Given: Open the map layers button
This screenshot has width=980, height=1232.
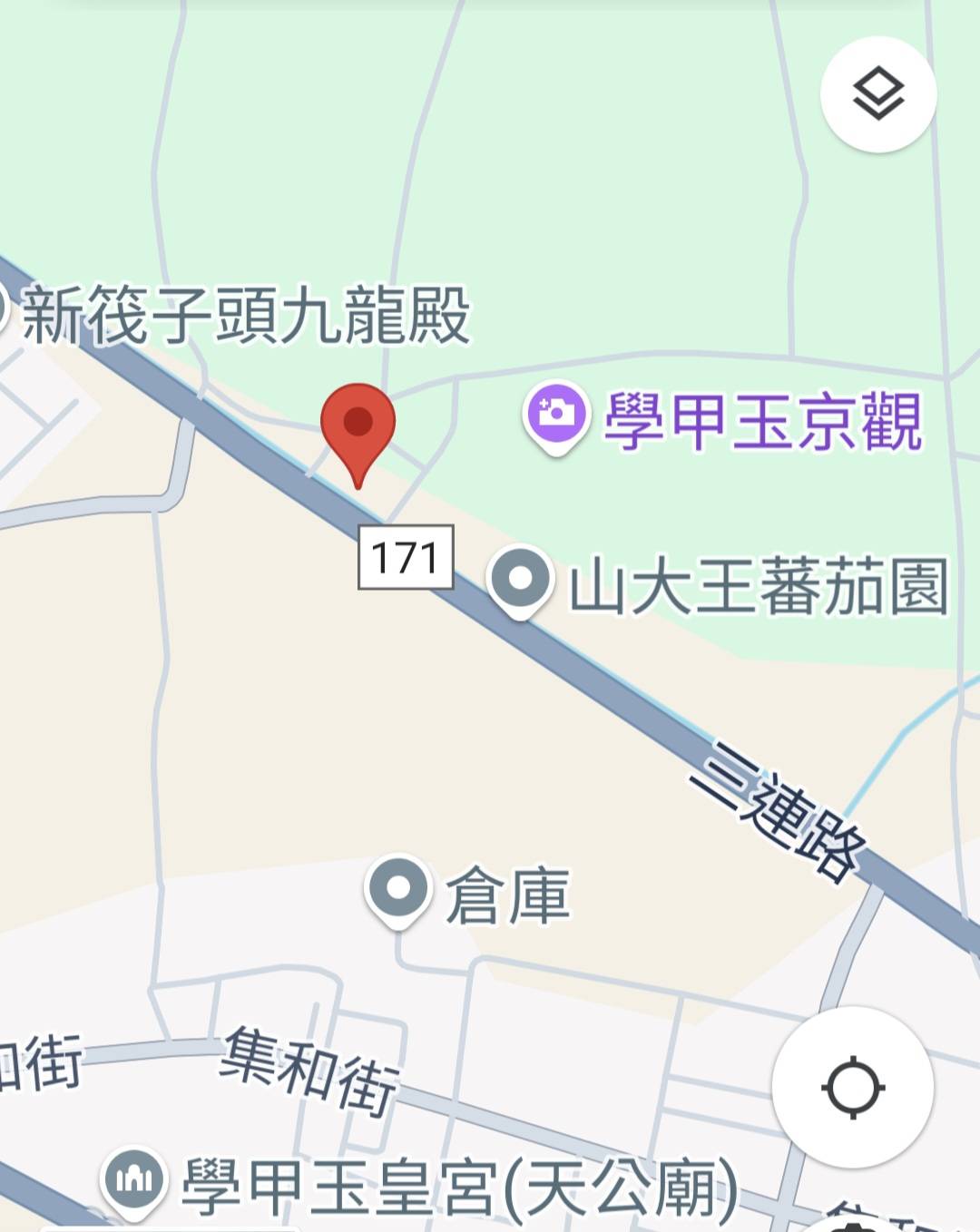Looking at the screenshot, I should (x=877, y=94).
